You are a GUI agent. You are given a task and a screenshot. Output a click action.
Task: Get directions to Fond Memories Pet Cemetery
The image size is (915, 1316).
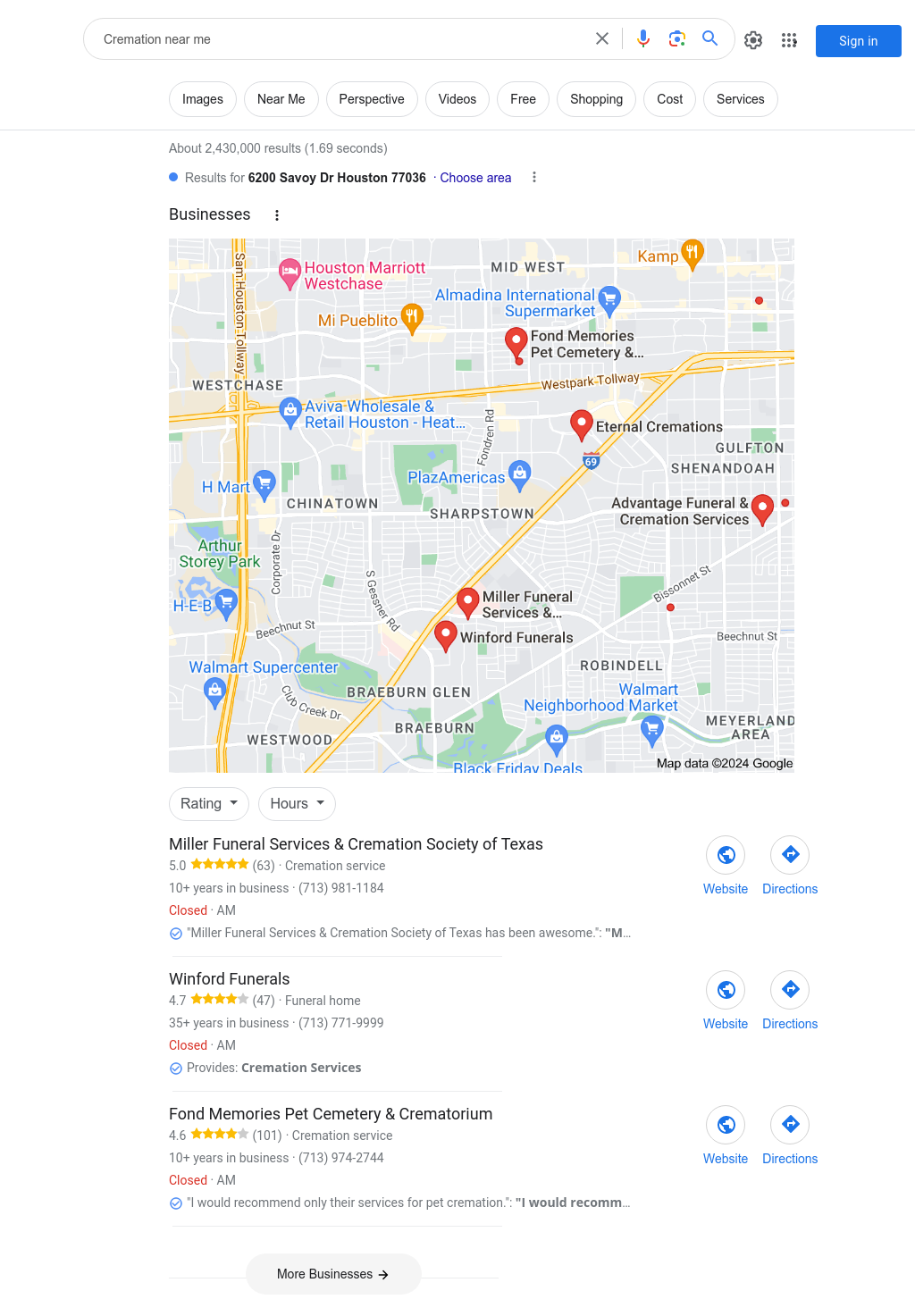(x=790, y=1135)
